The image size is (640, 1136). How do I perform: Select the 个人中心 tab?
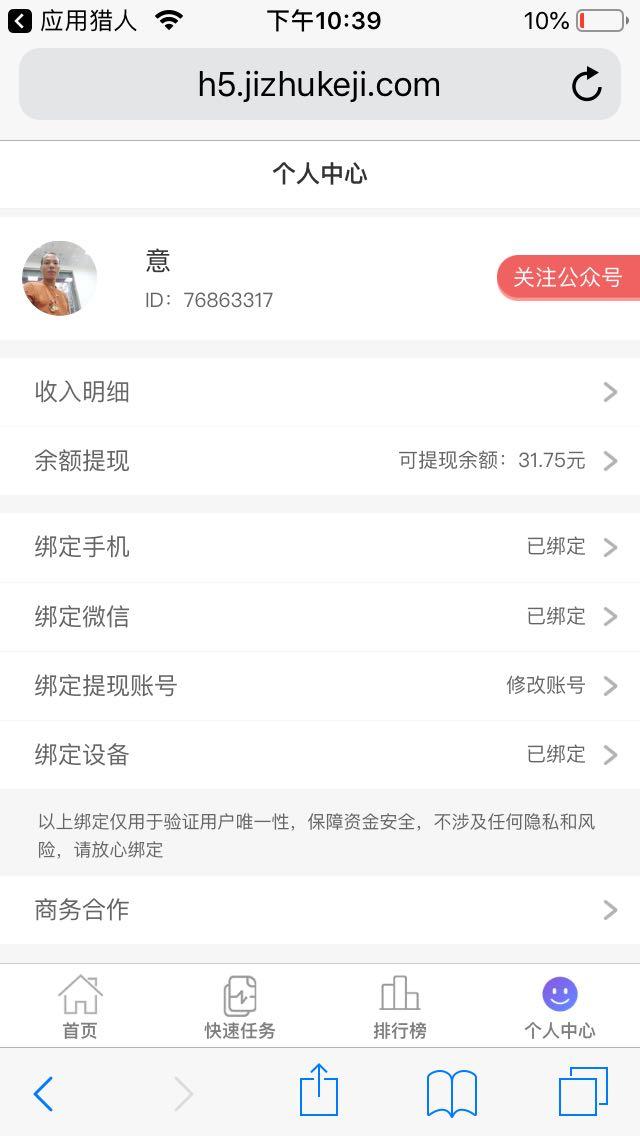560,1007
